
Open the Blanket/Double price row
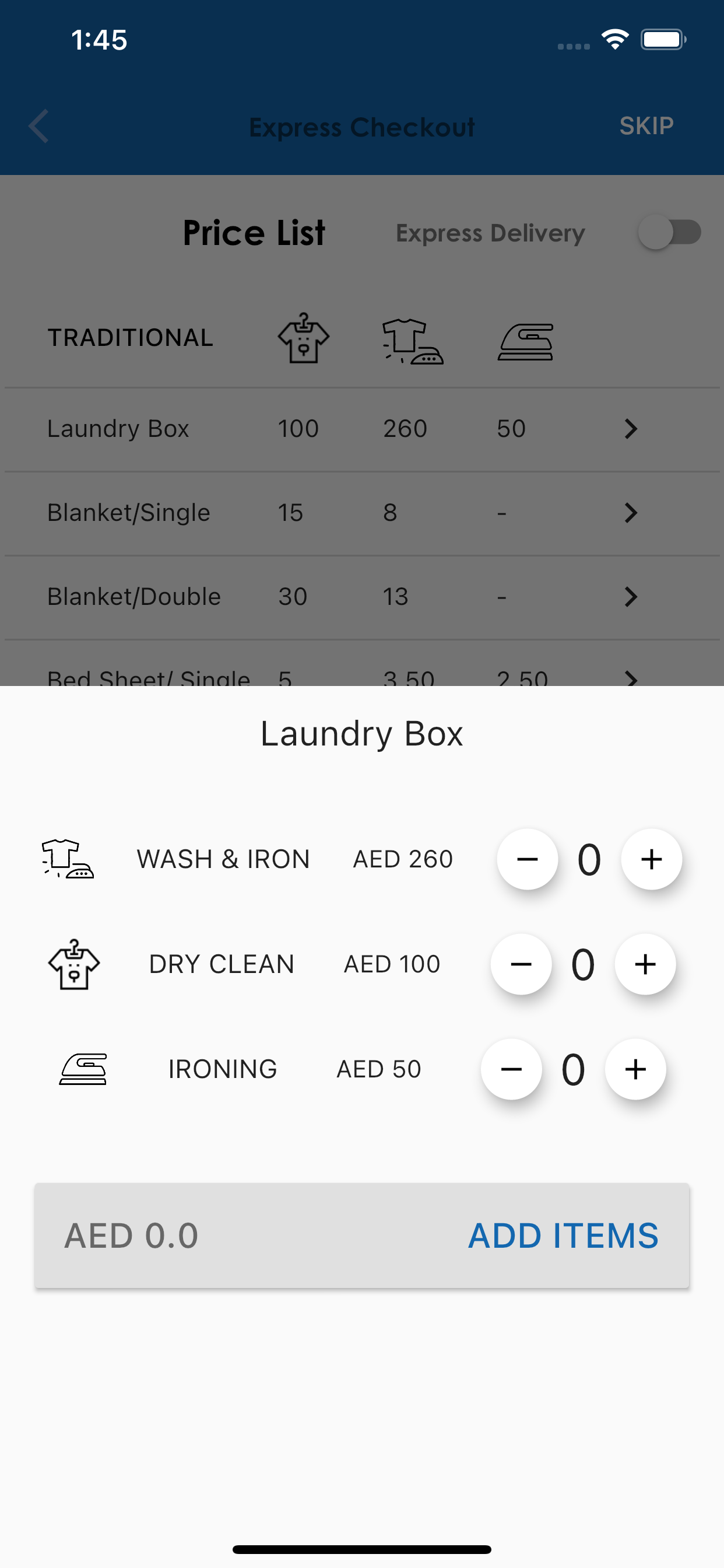[x=362, y=597]
